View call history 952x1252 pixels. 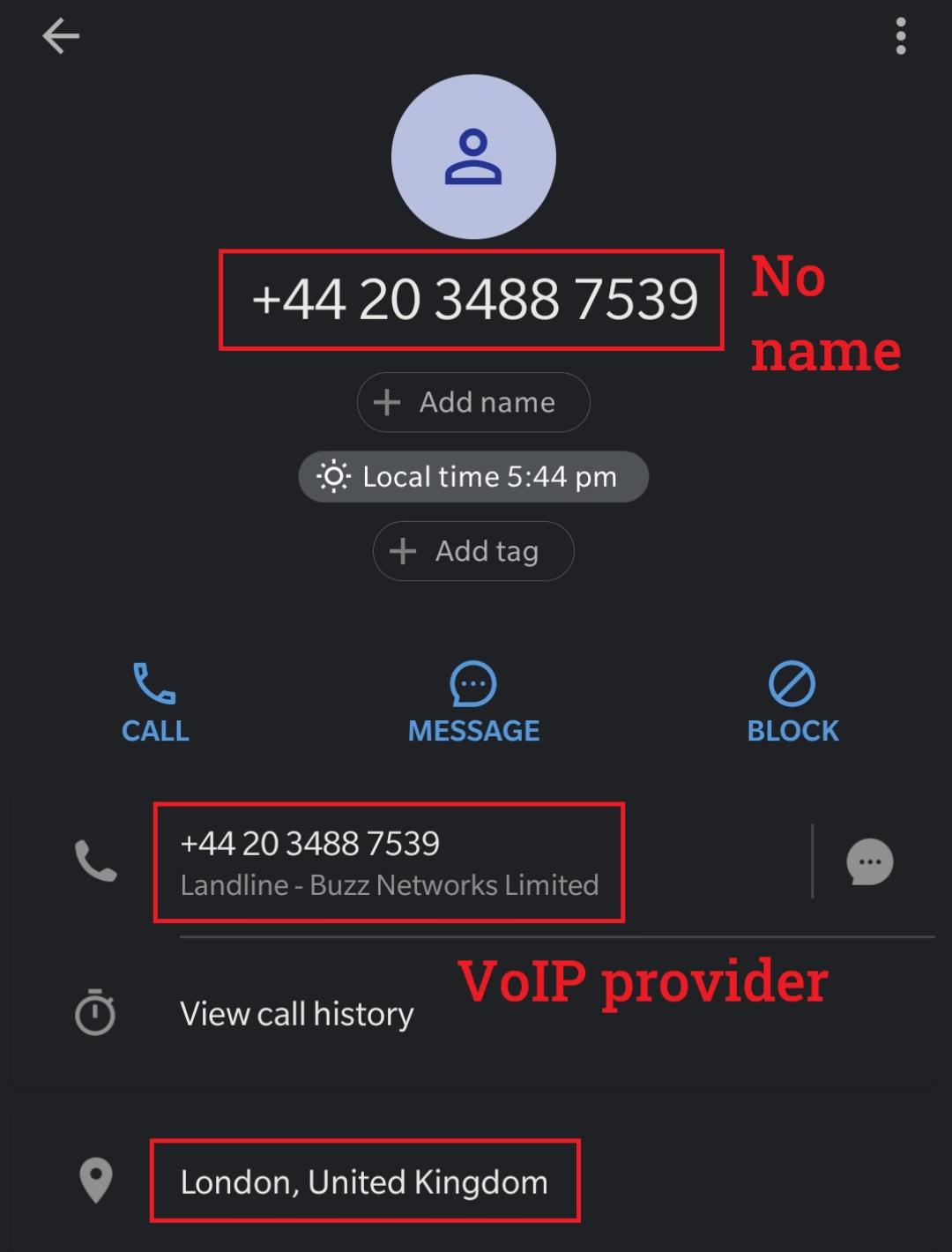point(296,1014)
